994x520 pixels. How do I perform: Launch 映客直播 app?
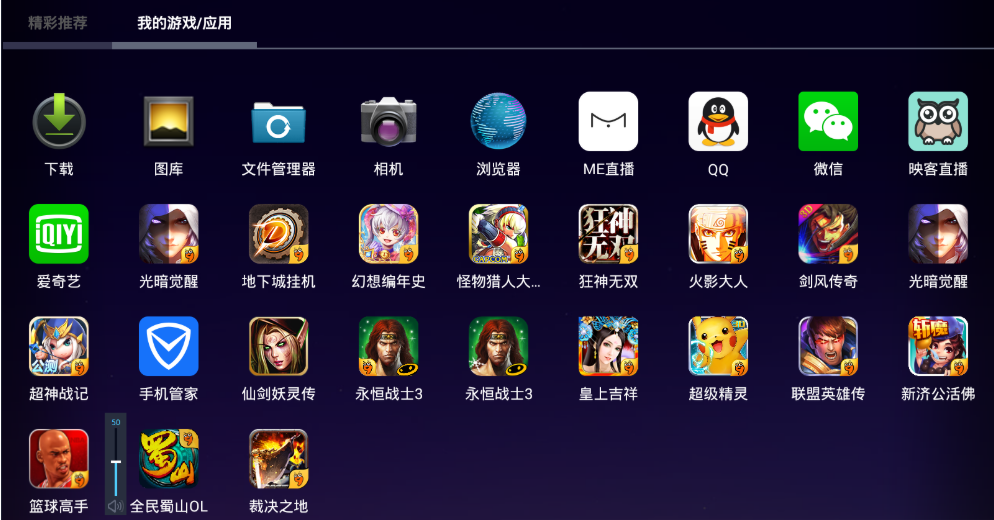[938, 122]
